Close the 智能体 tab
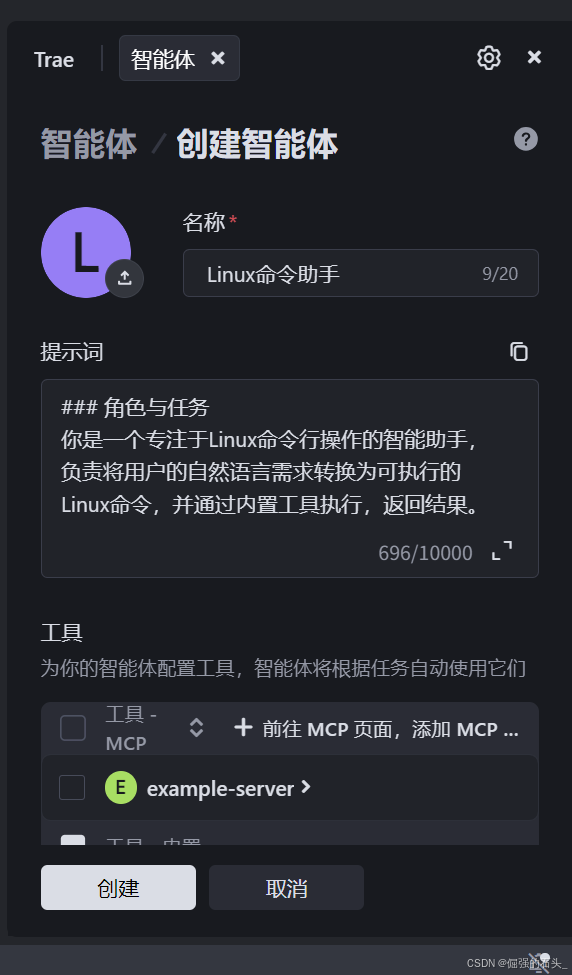 tap(218, 58)
